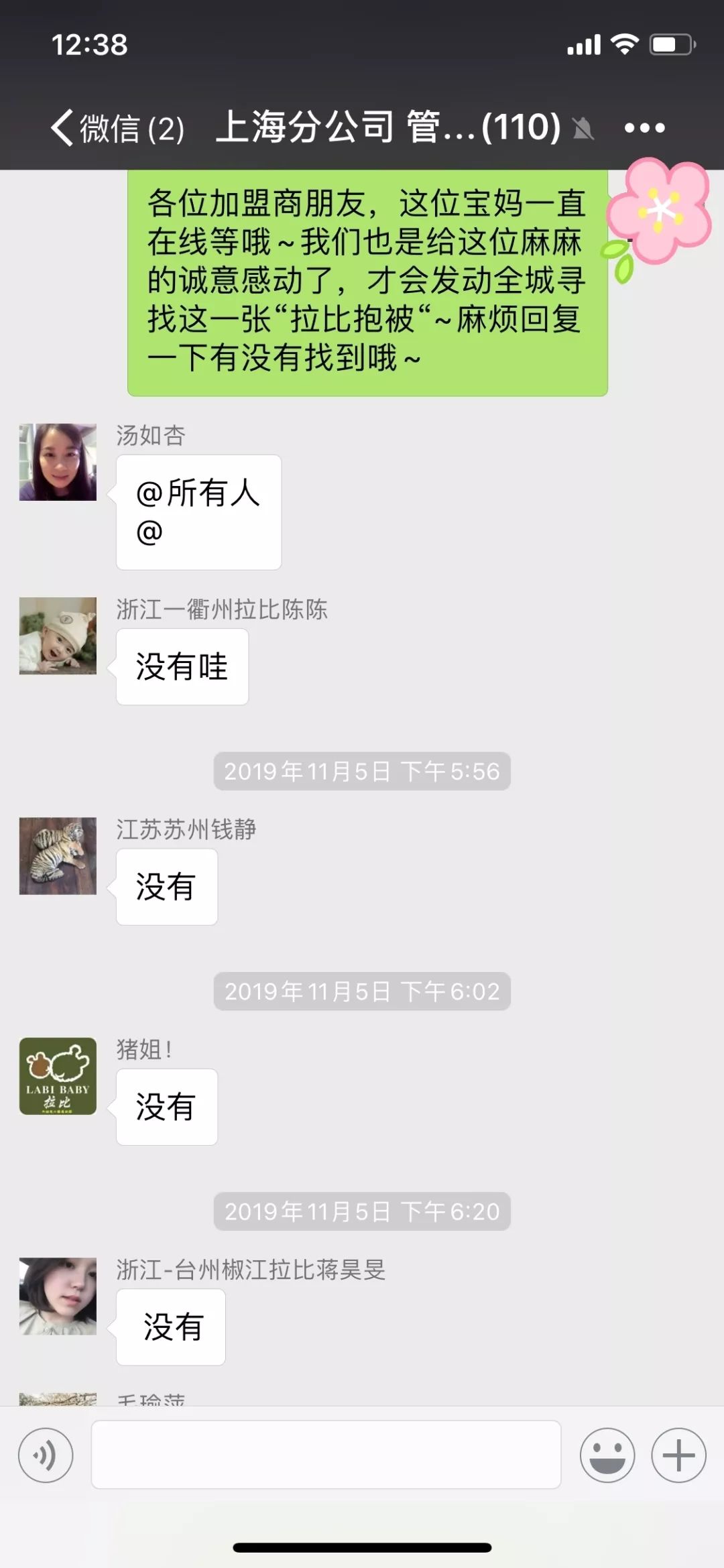Open the group chat info menu
724x1568 pixels.
click(x=644, y=127)
